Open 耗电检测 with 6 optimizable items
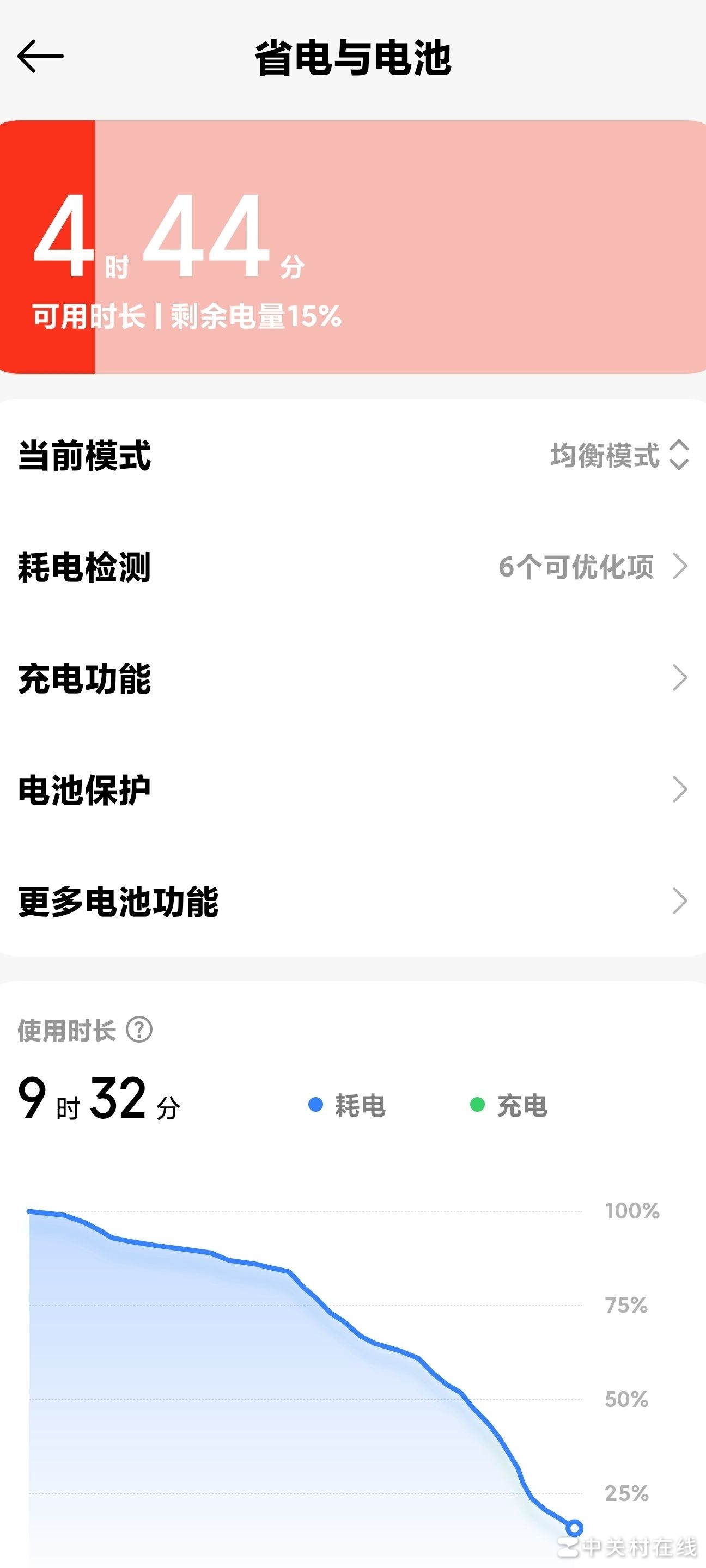Viewport: 706px width, 1568px height. 352,567
